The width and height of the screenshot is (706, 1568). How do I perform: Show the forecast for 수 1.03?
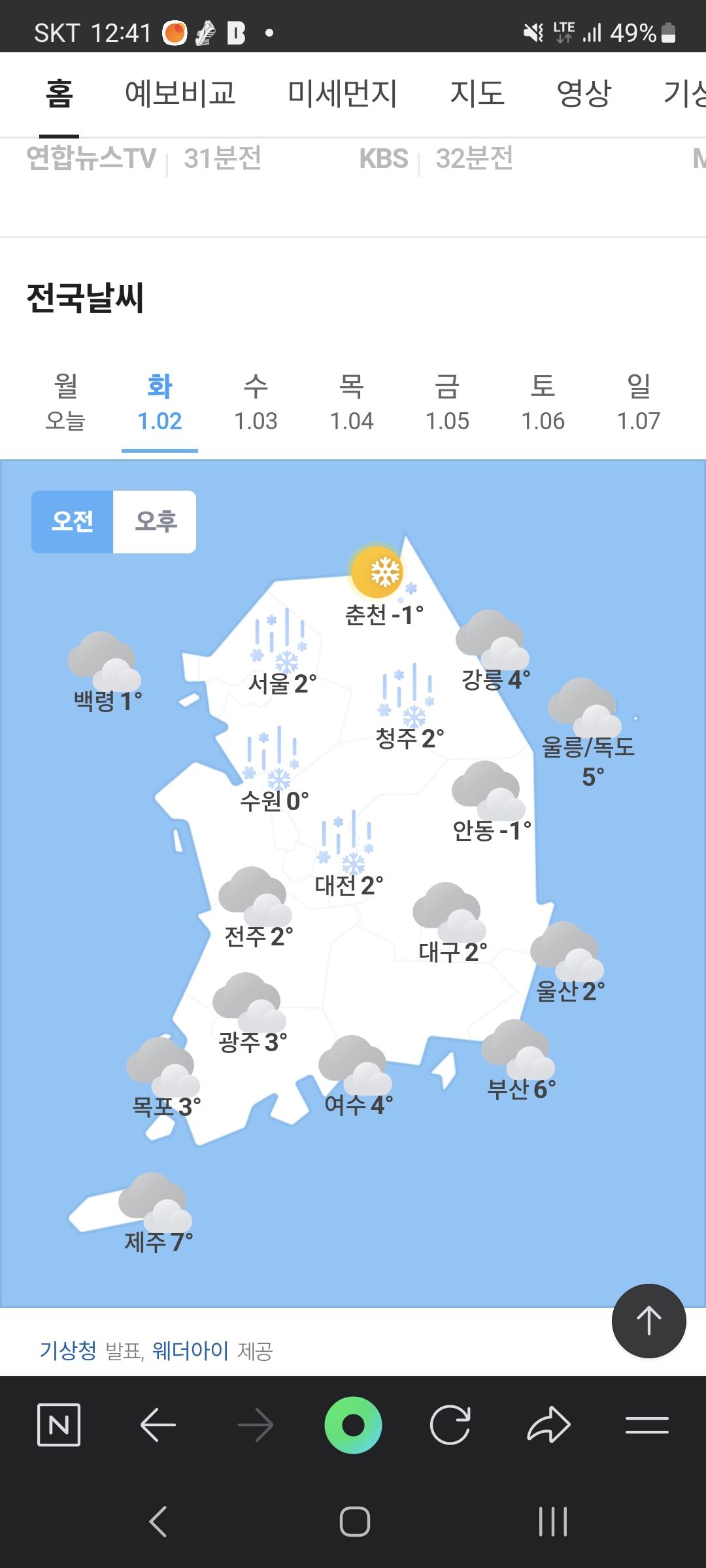point(256,402)
